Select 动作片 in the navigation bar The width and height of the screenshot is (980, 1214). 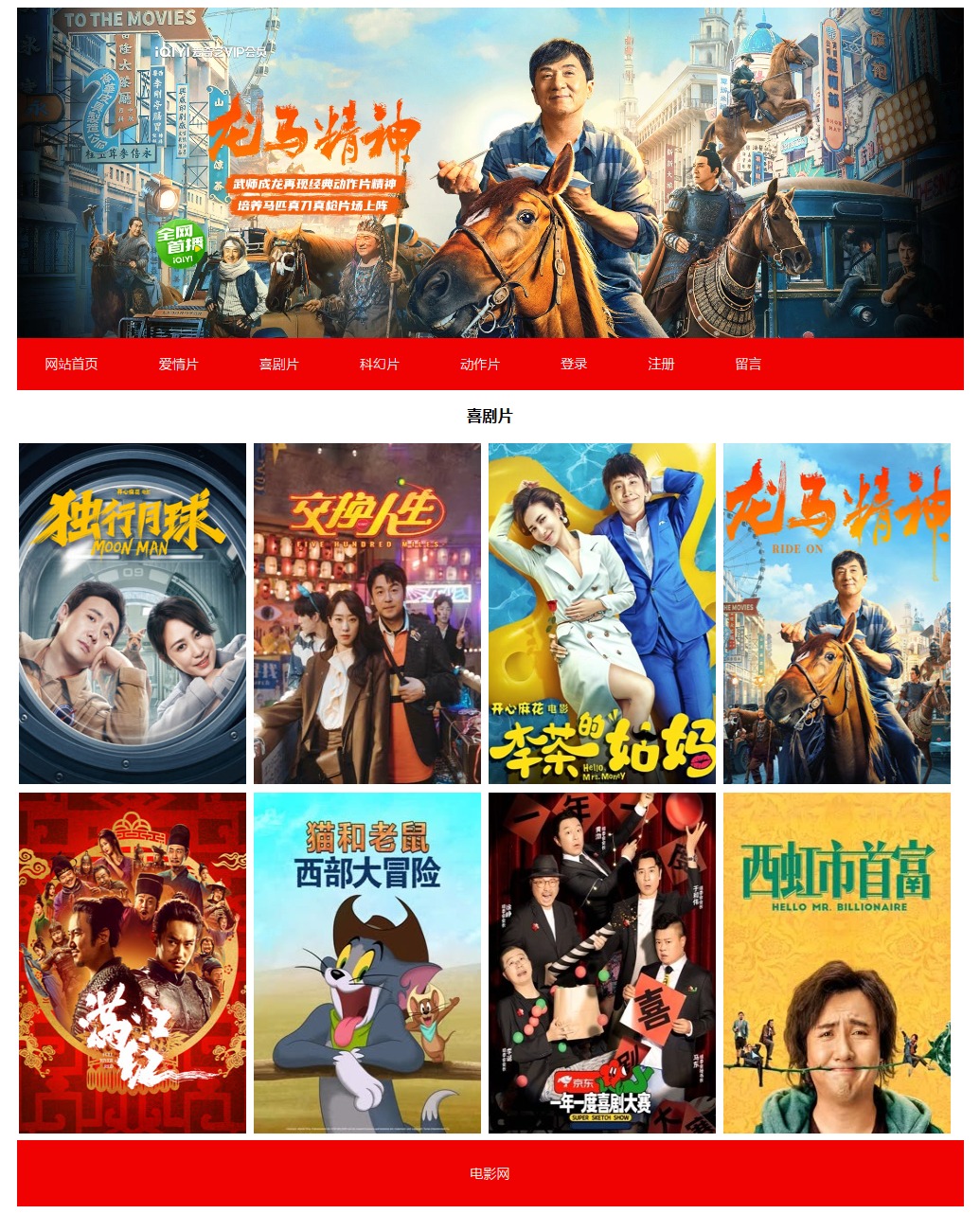479,364
